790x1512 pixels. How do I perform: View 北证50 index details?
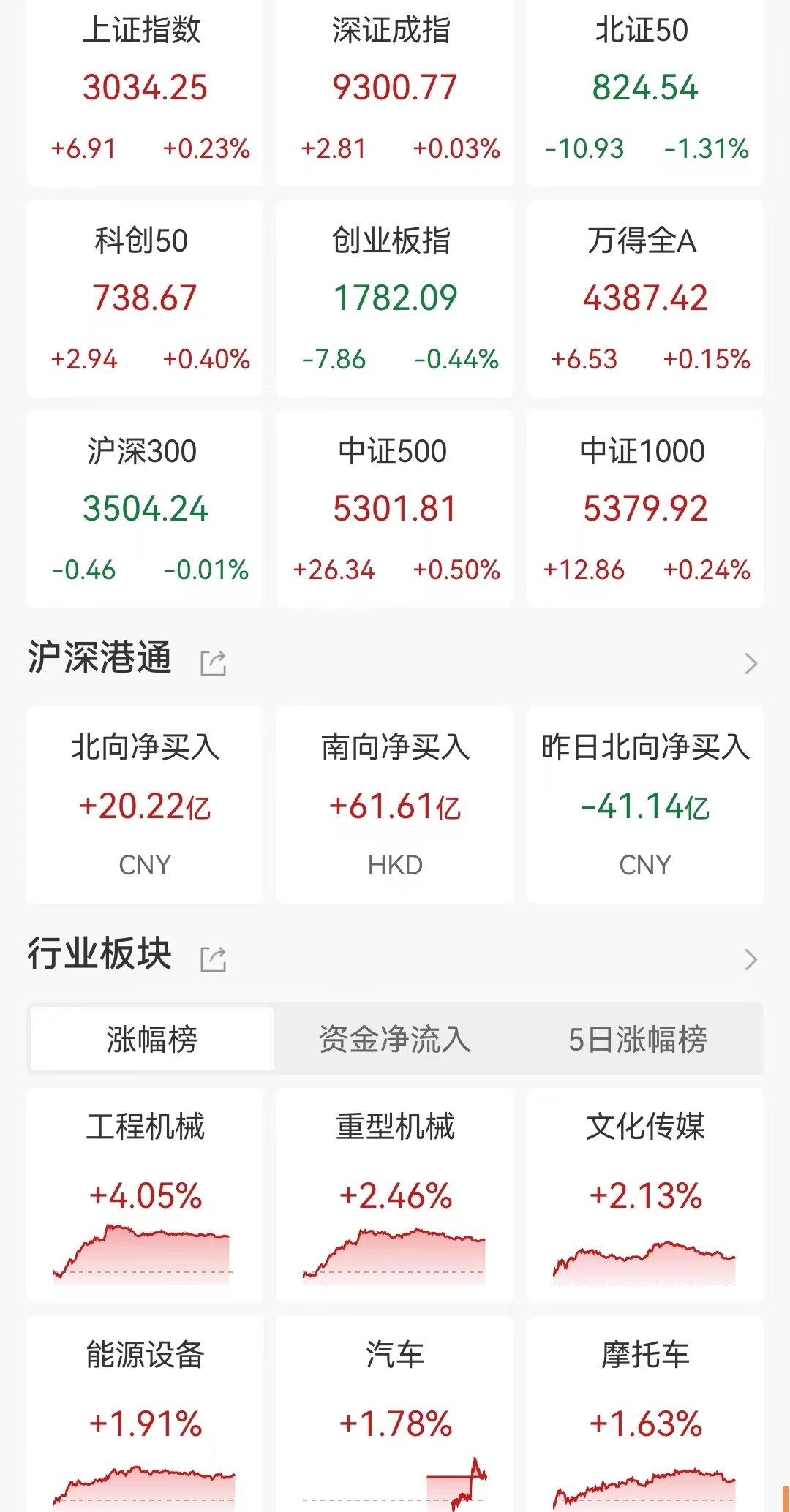(x=645, y=91)
